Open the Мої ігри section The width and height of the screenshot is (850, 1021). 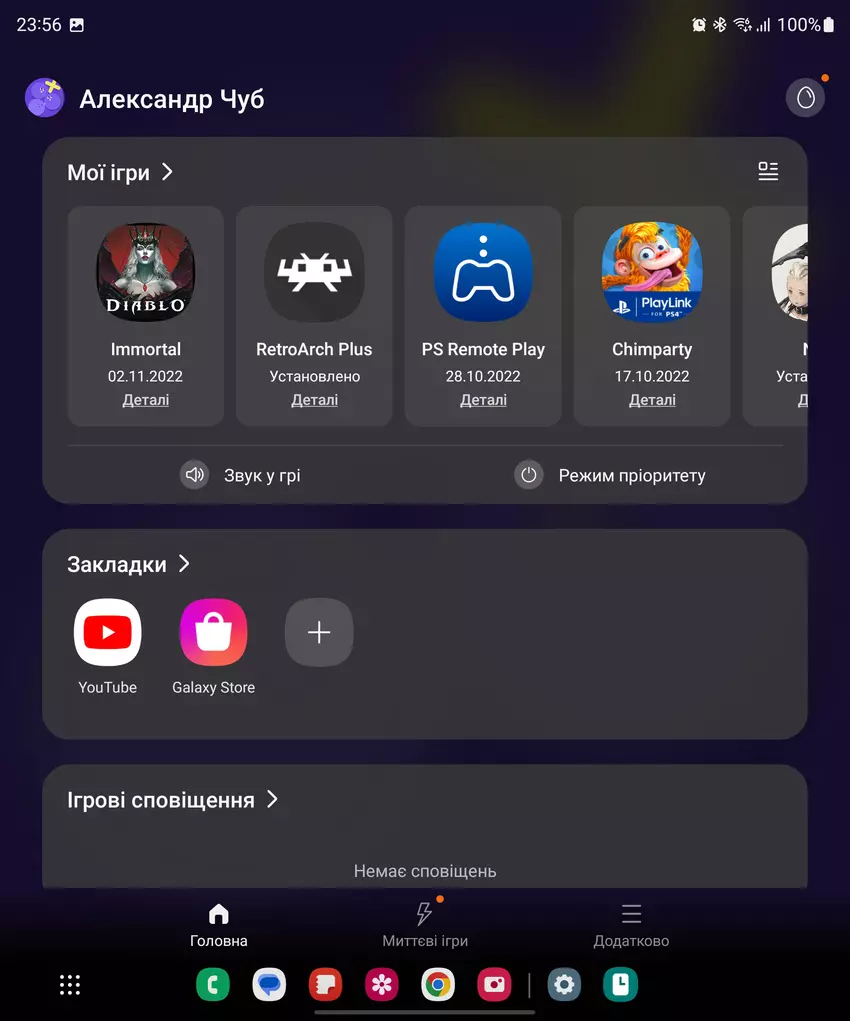(120, 172)
